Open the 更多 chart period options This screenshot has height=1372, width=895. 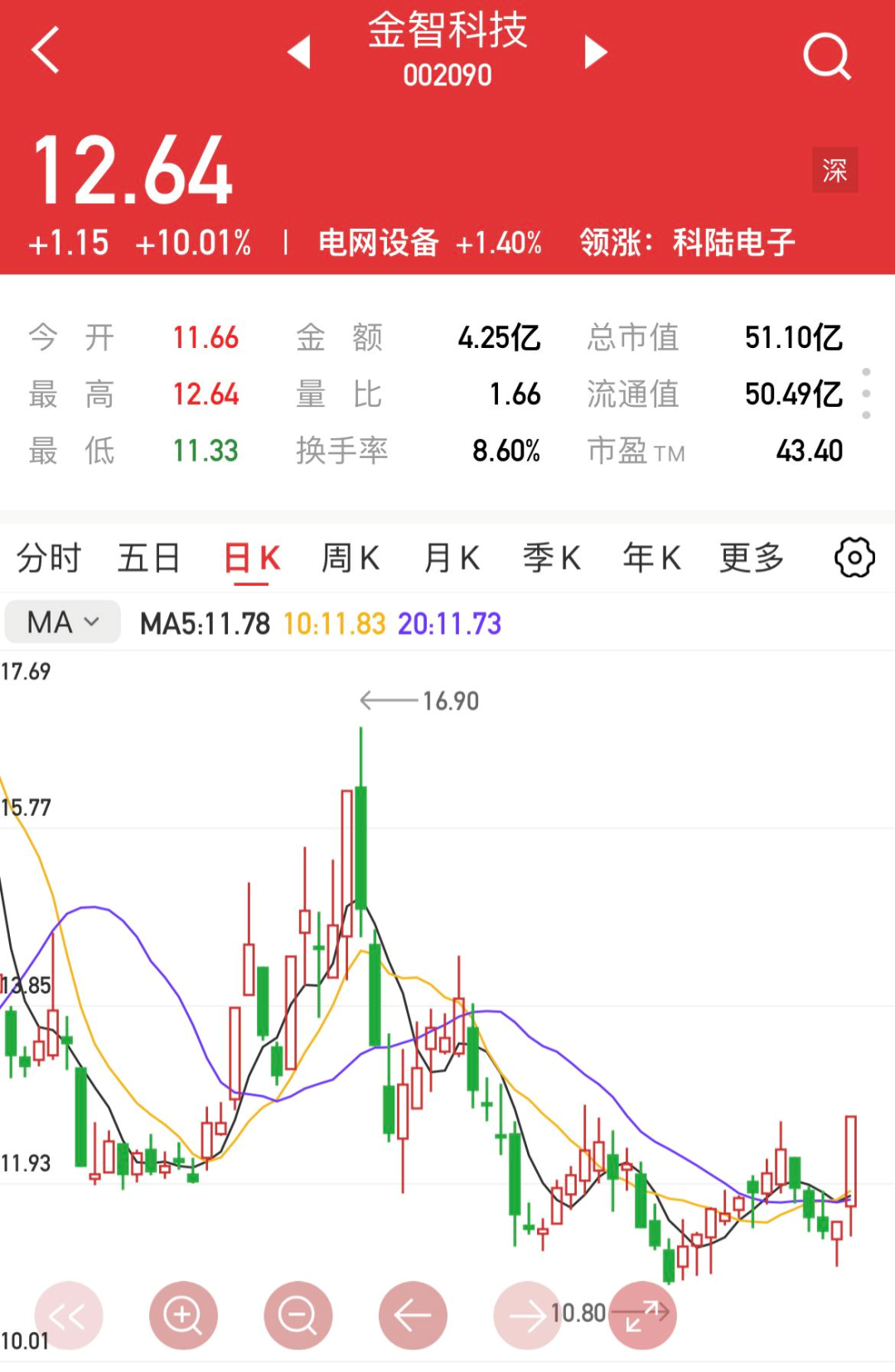tap(752, 558)
